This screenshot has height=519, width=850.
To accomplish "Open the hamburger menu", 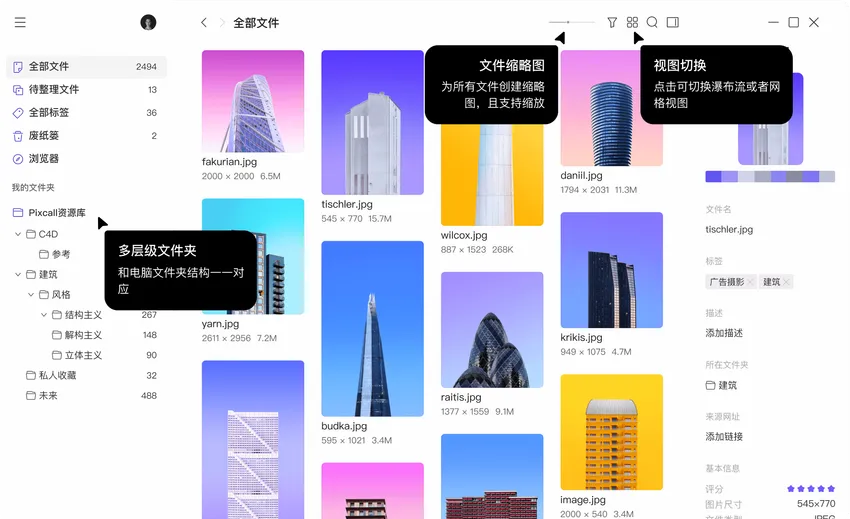I will (x=20, y=22).
